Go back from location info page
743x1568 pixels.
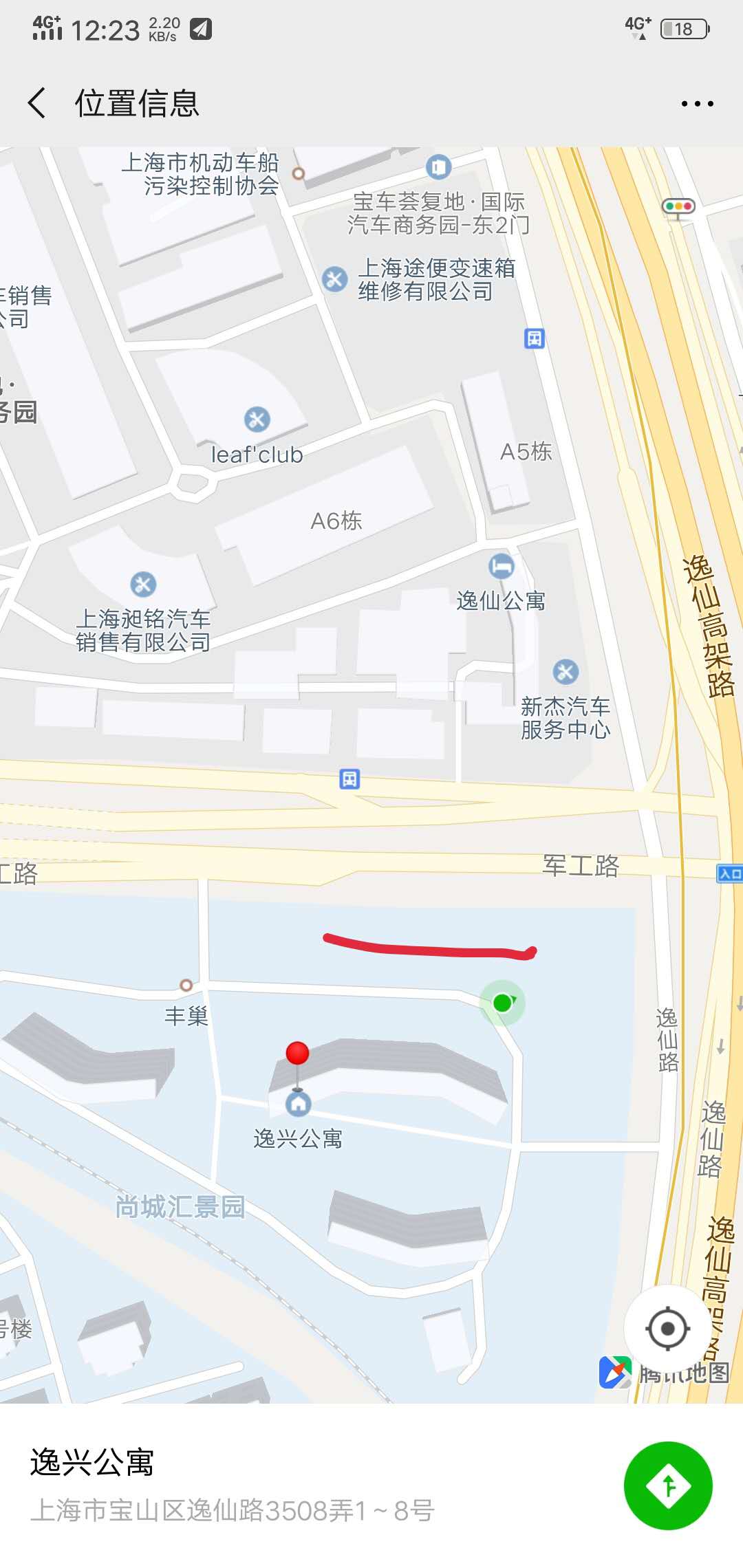[x=37, y=104]
